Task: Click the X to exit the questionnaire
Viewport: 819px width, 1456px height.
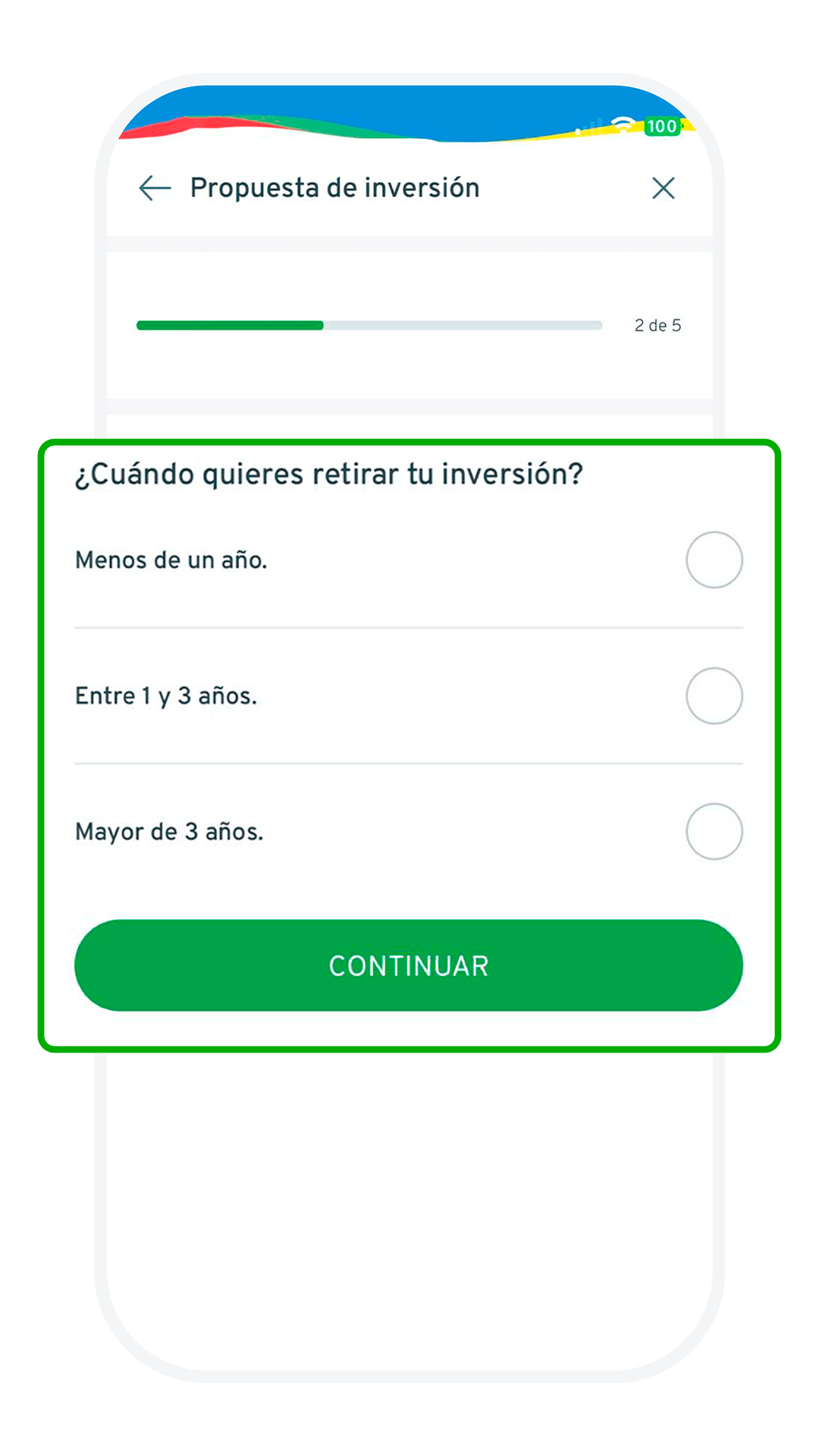Action: point(664,188)
